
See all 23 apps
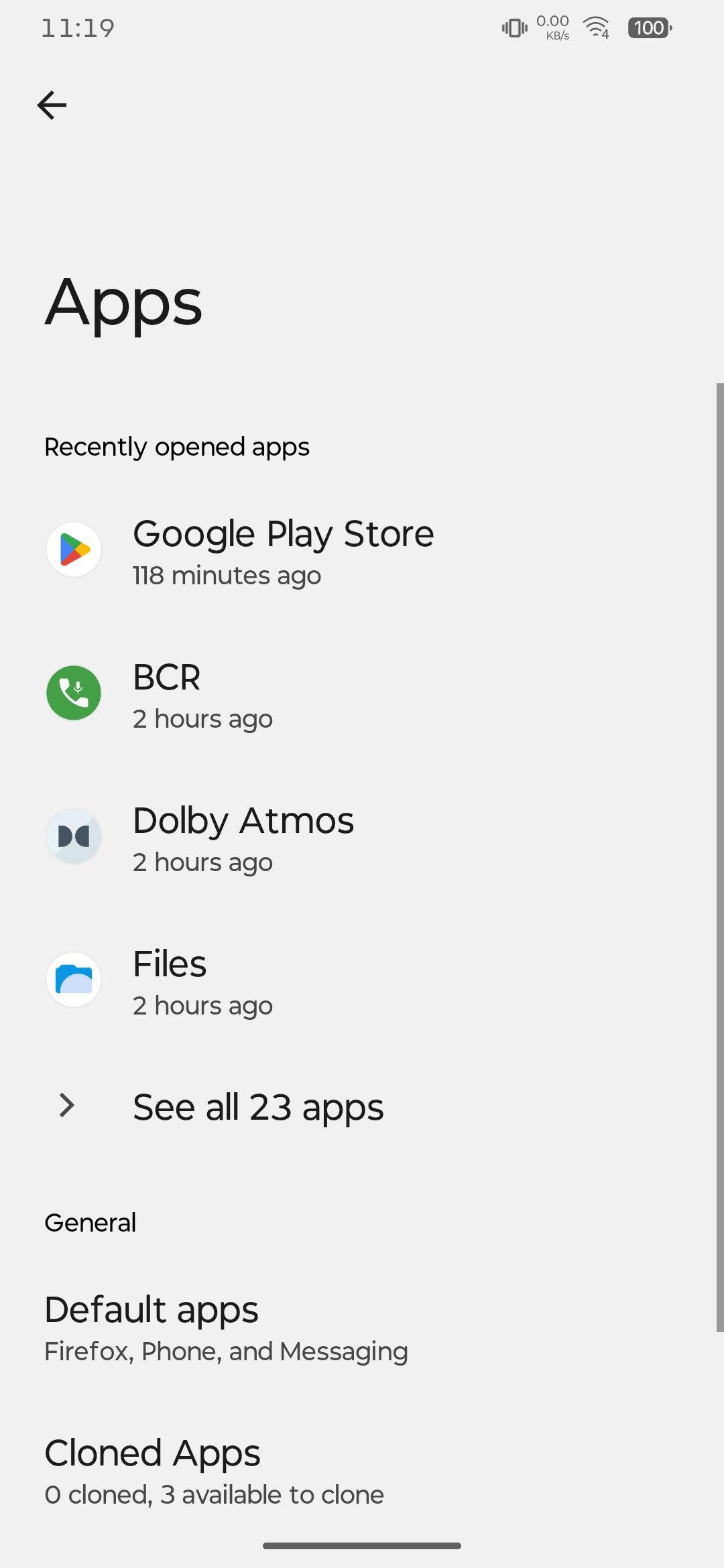(x=362, y=1106)
